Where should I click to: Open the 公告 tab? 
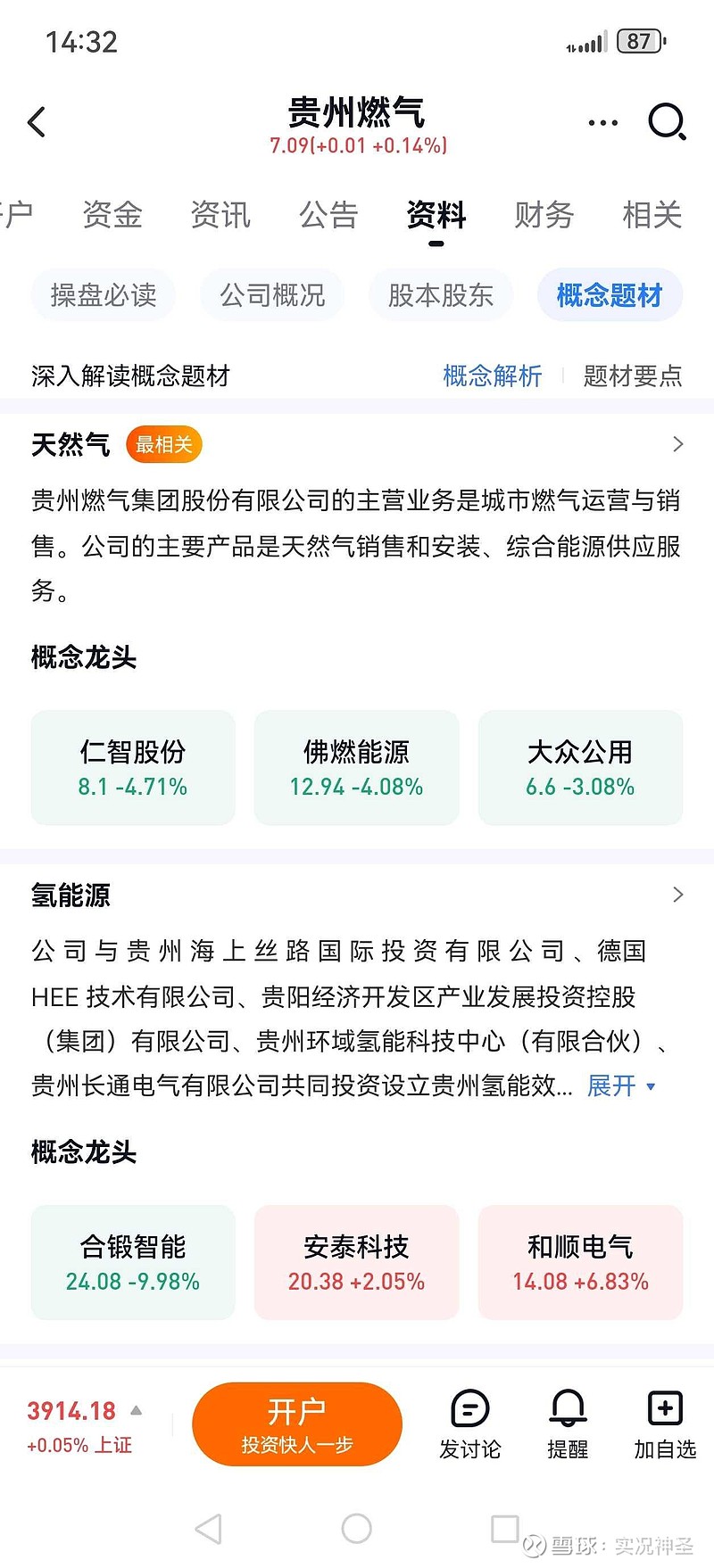329,215
